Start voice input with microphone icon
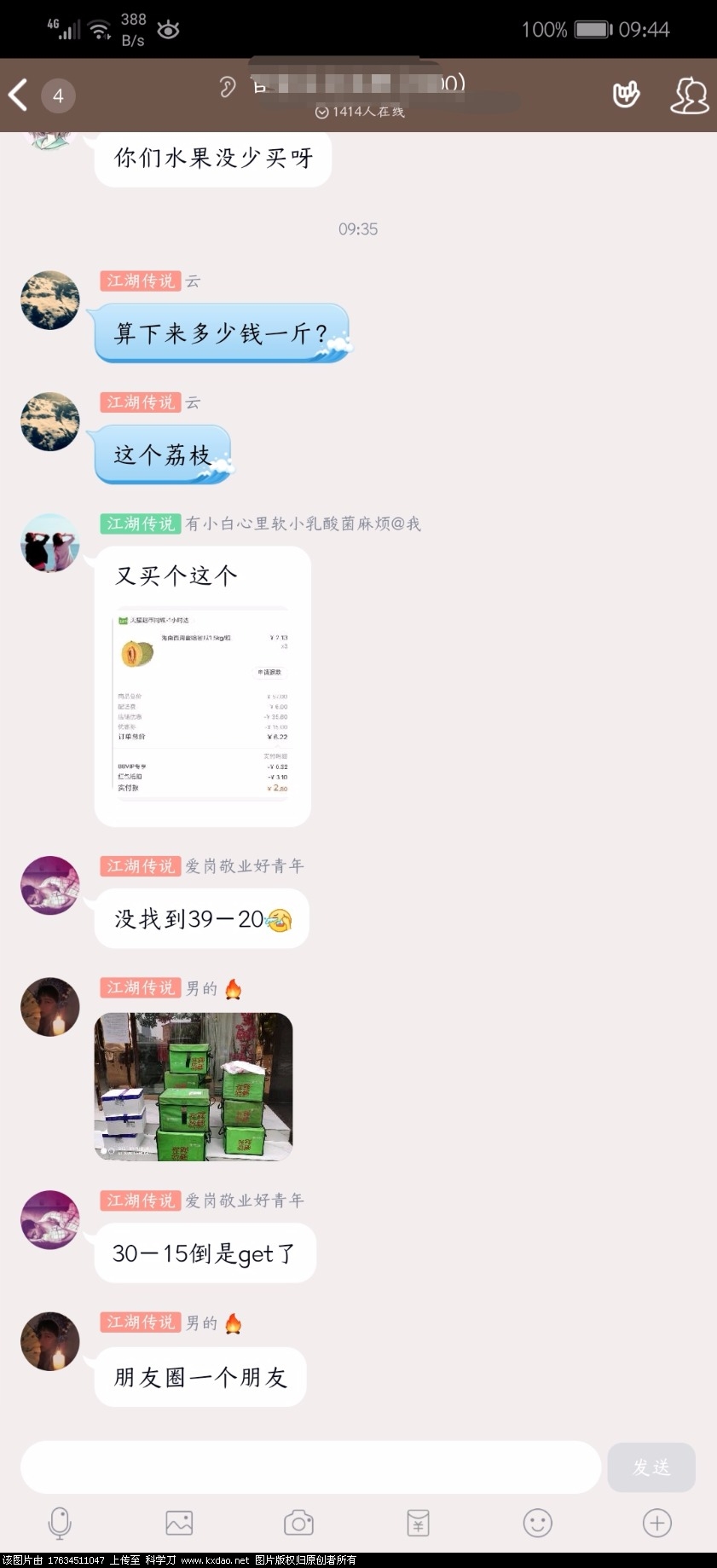Image resolution: width=717 pixels, height=1568 pixels. click(60, 1523)
